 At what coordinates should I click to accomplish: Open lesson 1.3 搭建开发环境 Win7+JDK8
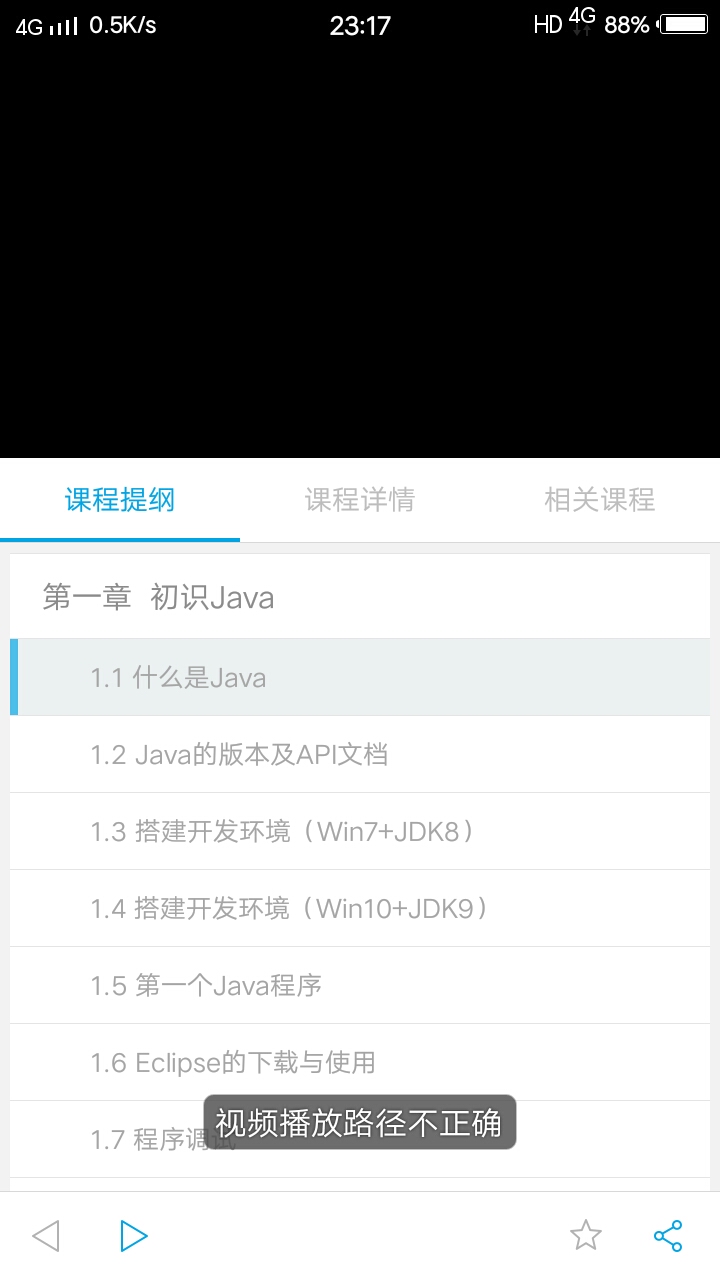[360, 831]
